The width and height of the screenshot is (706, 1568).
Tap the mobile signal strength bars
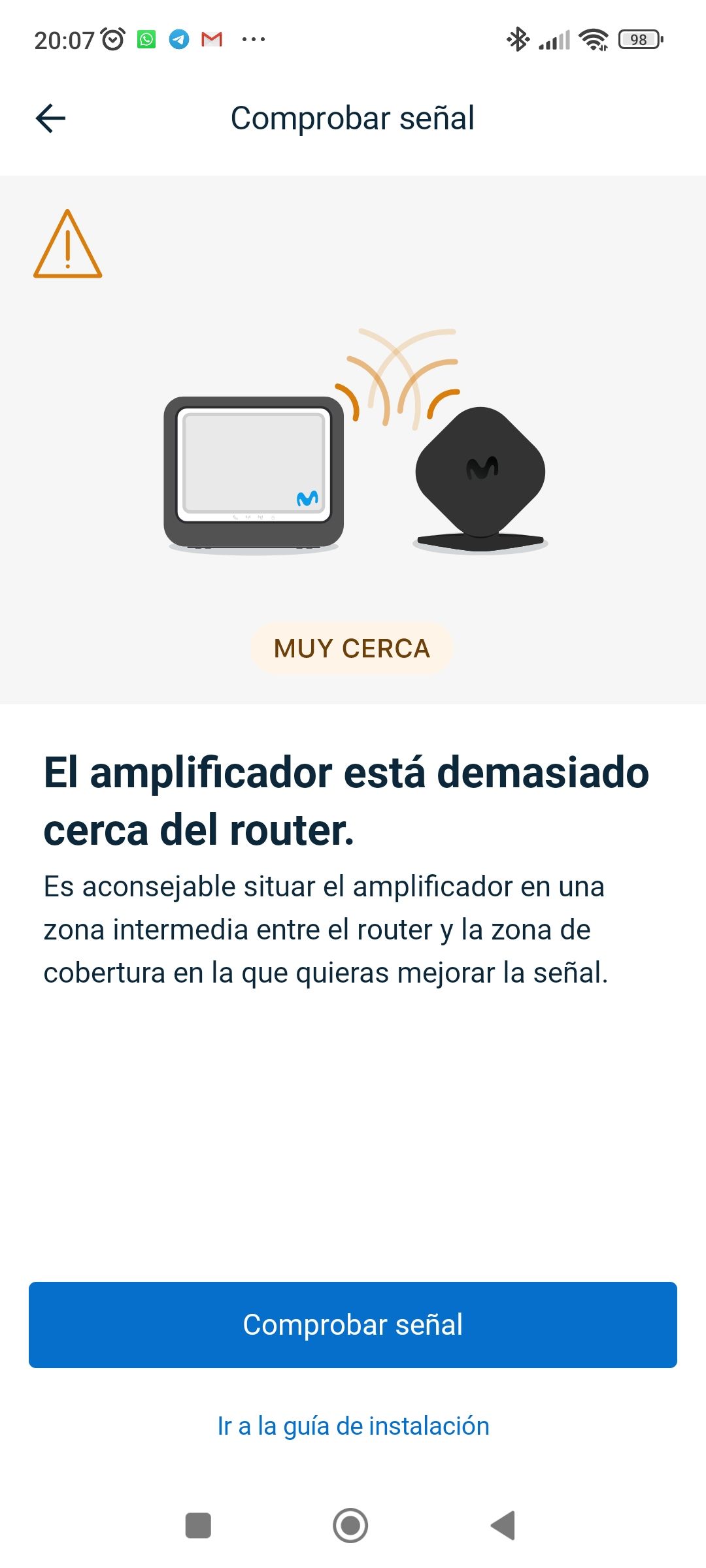click(x=554, y=39)
